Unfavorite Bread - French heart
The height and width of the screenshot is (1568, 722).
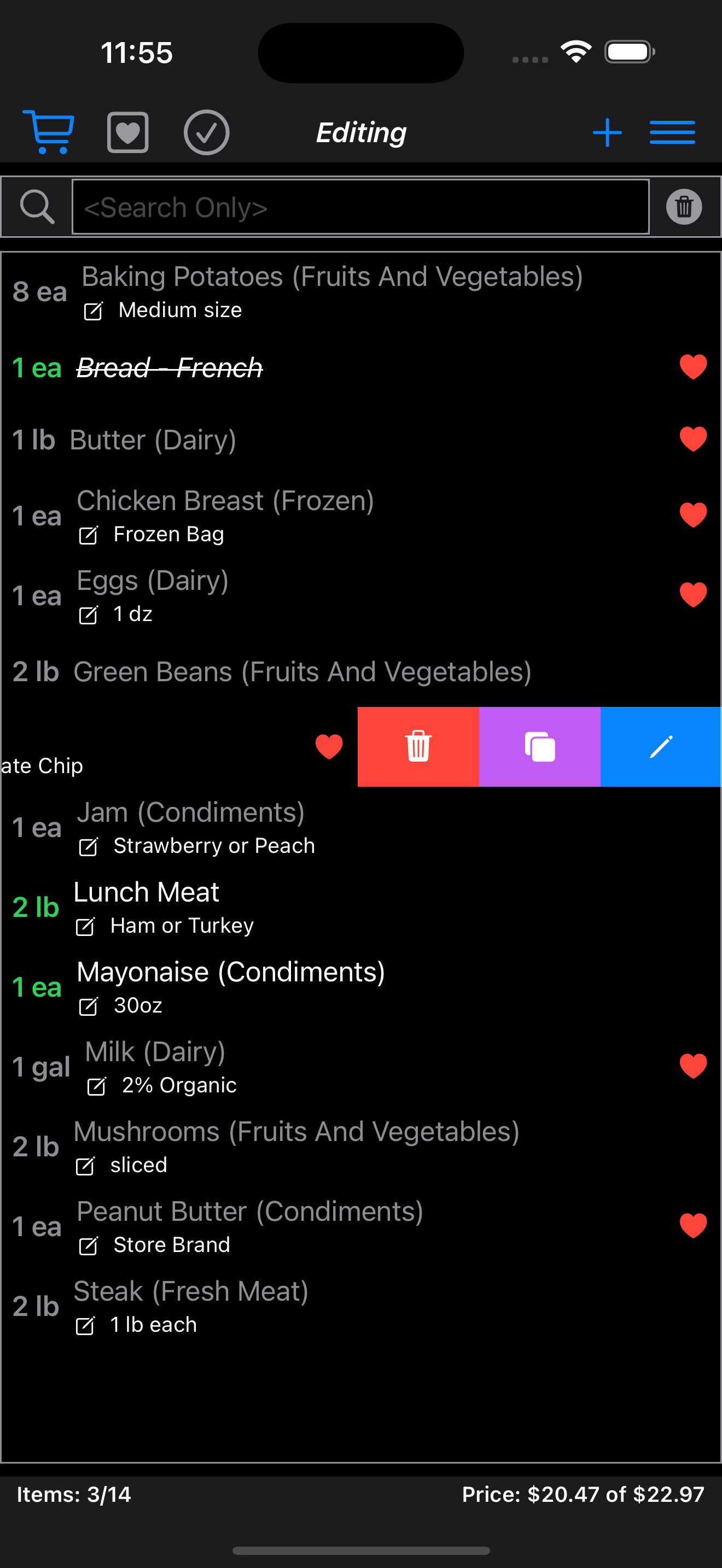(x=693, y=367)
